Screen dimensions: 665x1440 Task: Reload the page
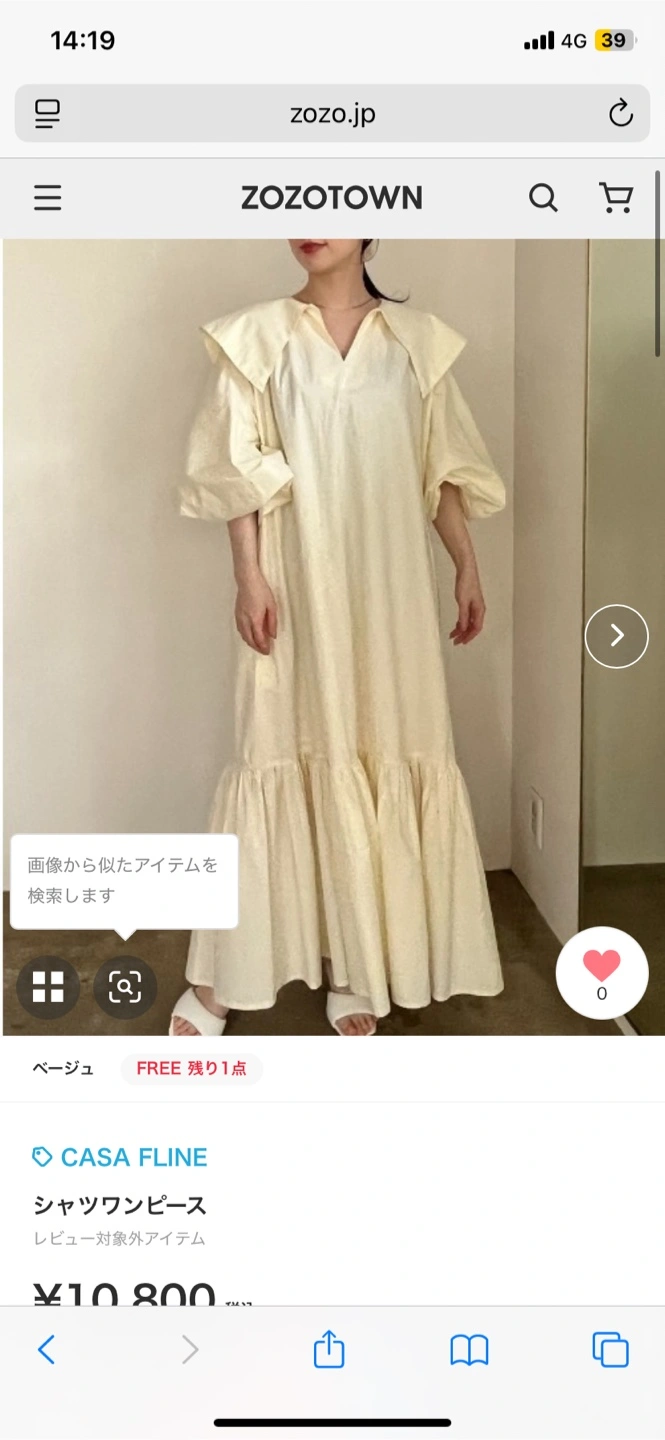pos(621,114)
